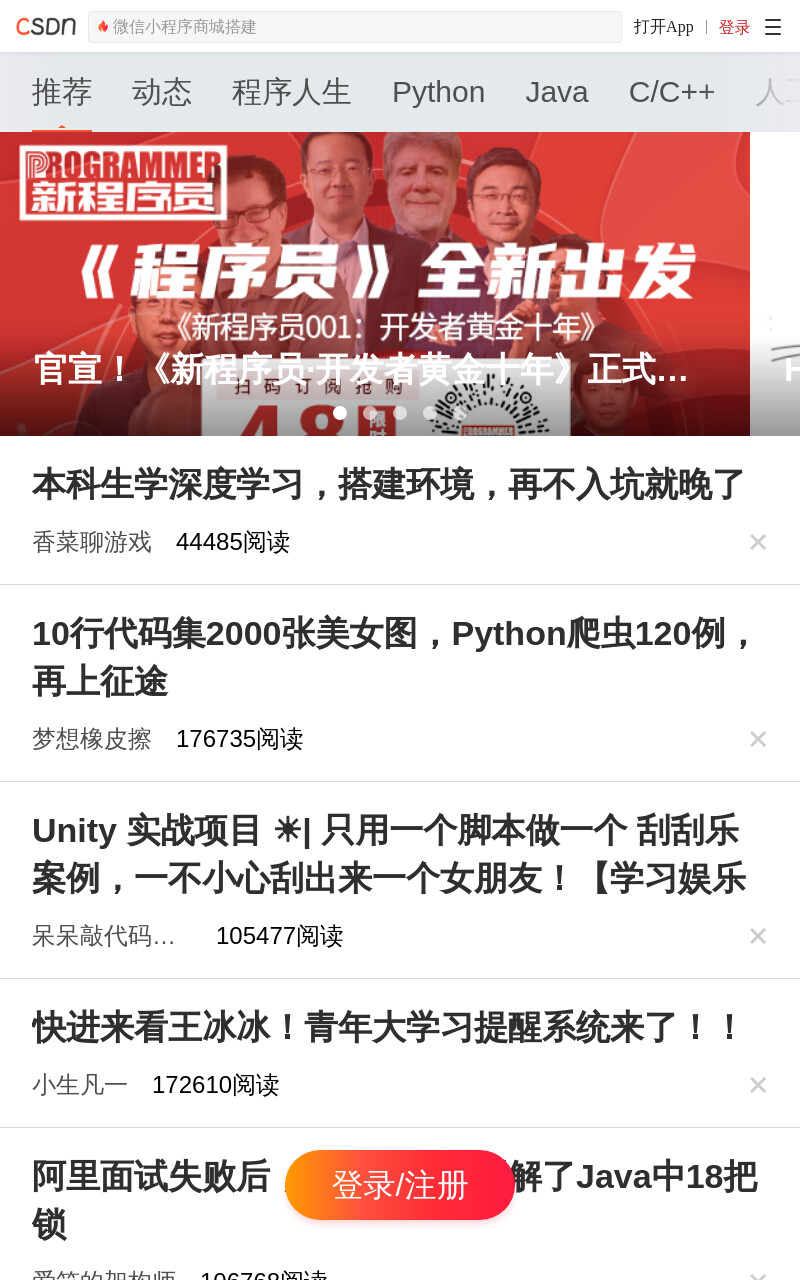Dismiss the article with 105477阅读

coord(758,936)
